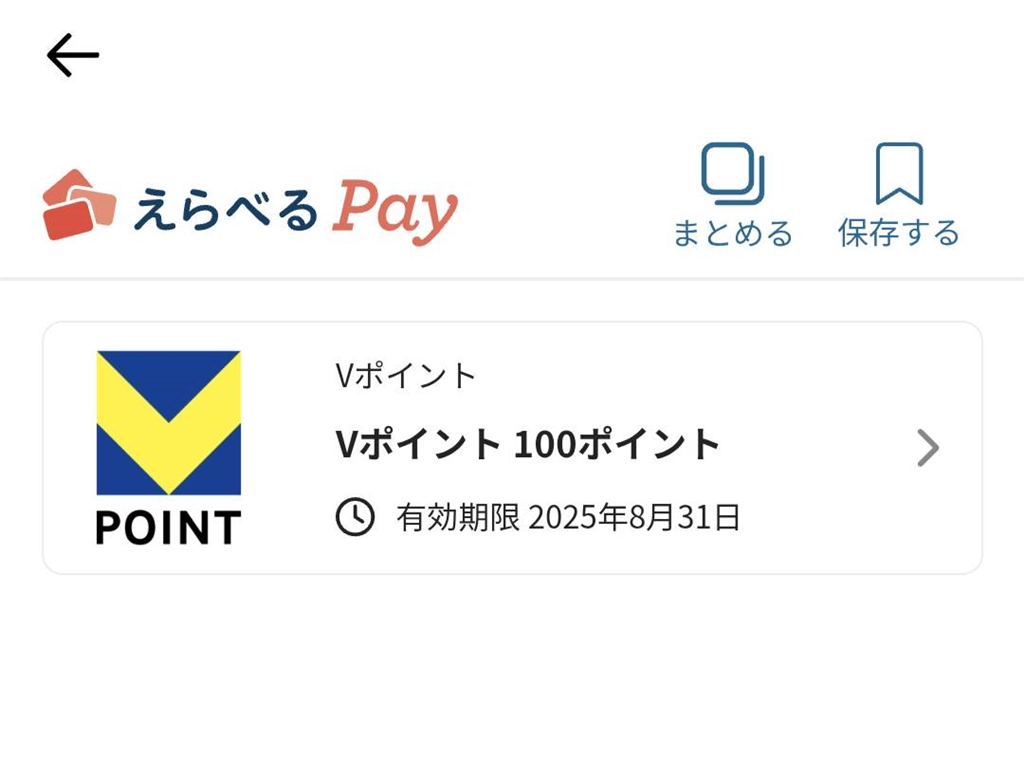This screenshot has height=760, width=1024.
Task: Open the Vポイント 100ポイント card
Action: 512,448
